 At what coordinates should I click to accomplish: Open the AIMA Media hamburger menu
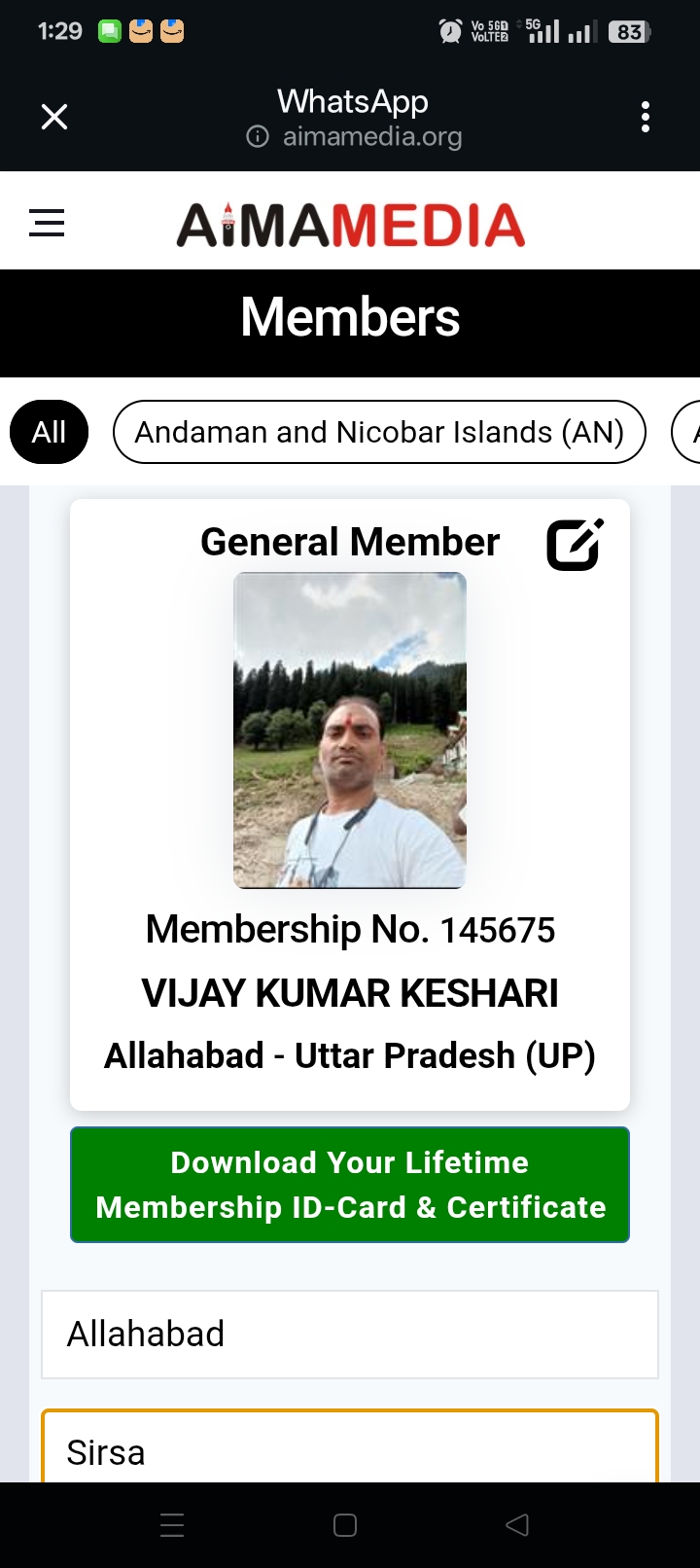(x=47, y=223)
